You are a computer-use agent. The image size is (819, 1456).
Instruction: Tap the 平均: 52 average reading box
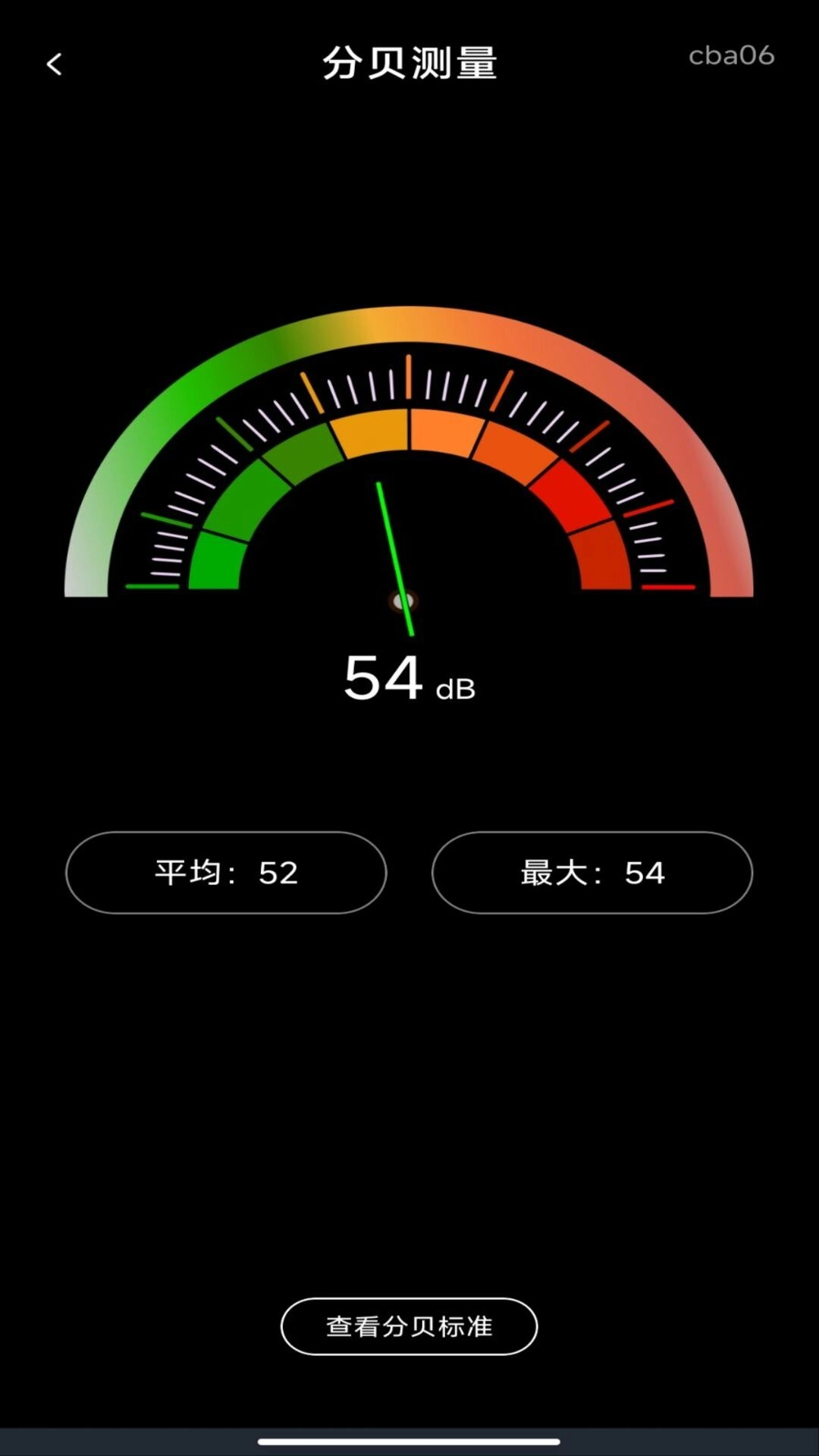(x=225, y=872)
